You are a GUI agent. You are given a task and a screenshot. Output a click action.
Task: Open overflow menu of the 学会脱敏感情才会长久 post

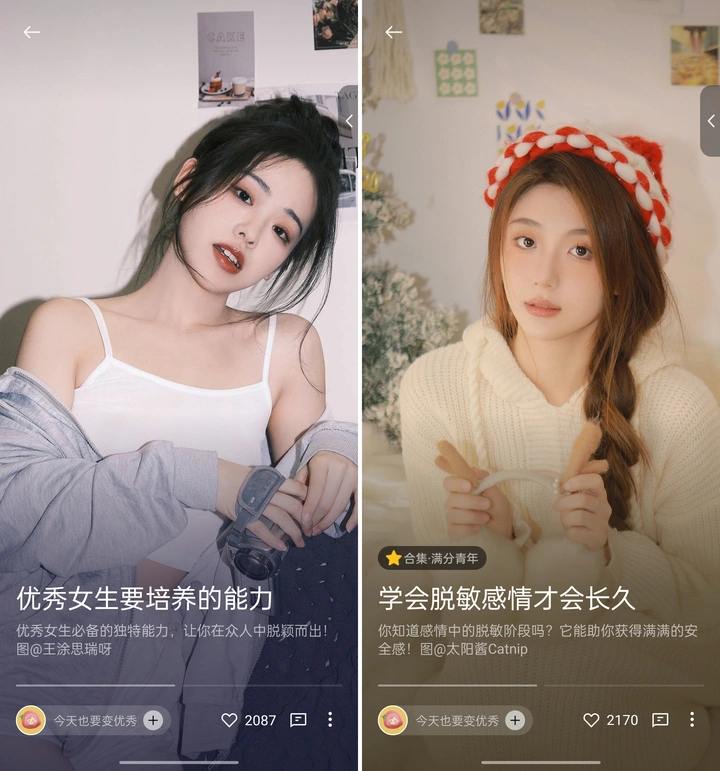pos(691,720)
